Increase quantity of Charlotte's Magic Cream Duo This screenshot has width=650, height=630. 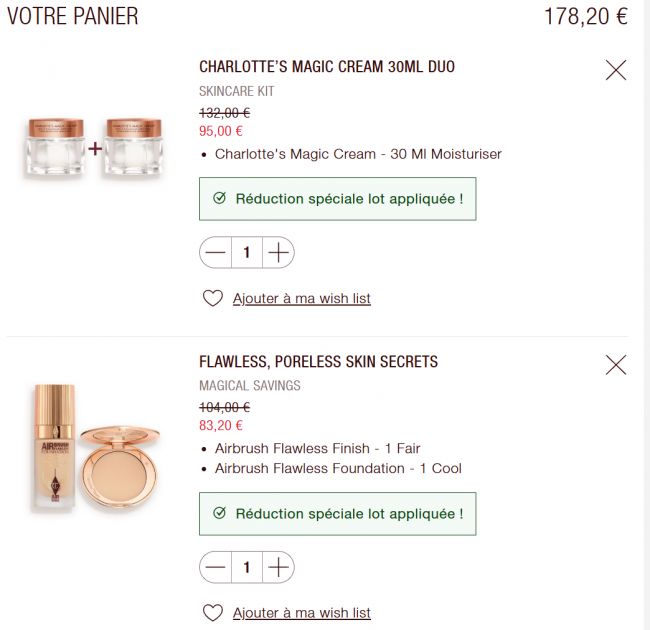(279, 253)
